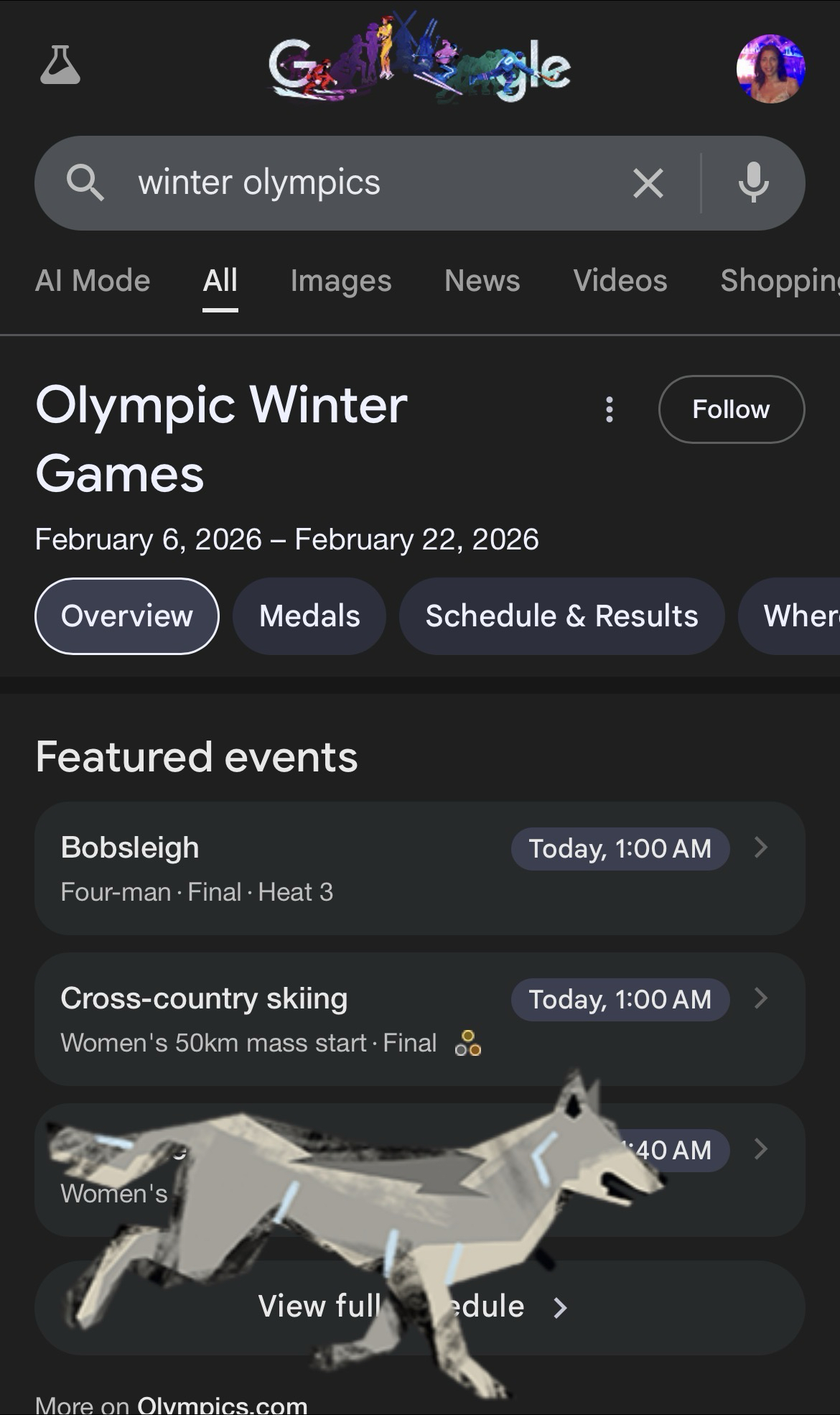840x1415 pixels.
Task: Open the Olympics.com link
Action: click(x=222, y=1405)
